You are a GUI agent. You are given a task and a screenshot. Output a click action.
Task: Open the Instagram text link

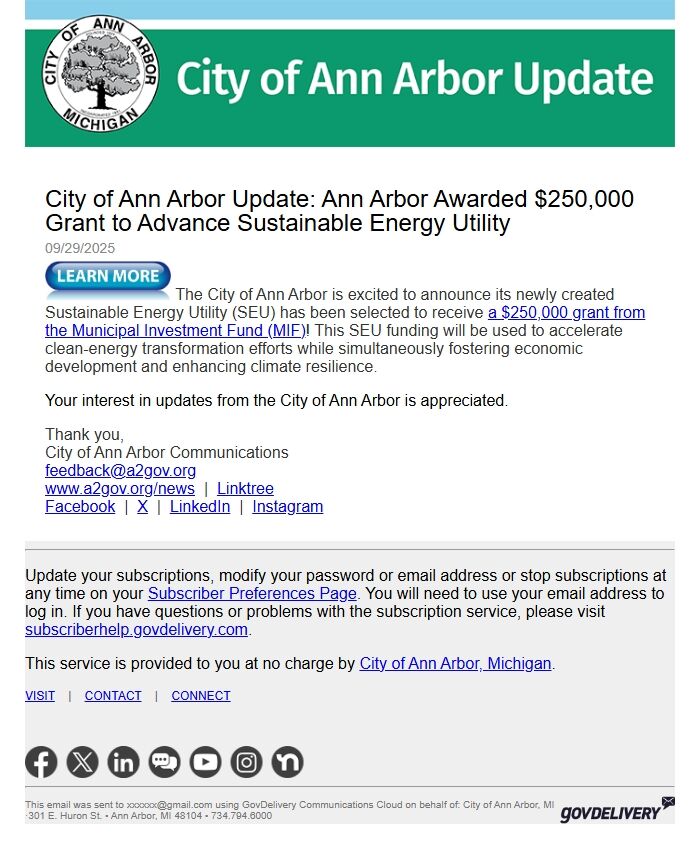(x=288, y=506)
